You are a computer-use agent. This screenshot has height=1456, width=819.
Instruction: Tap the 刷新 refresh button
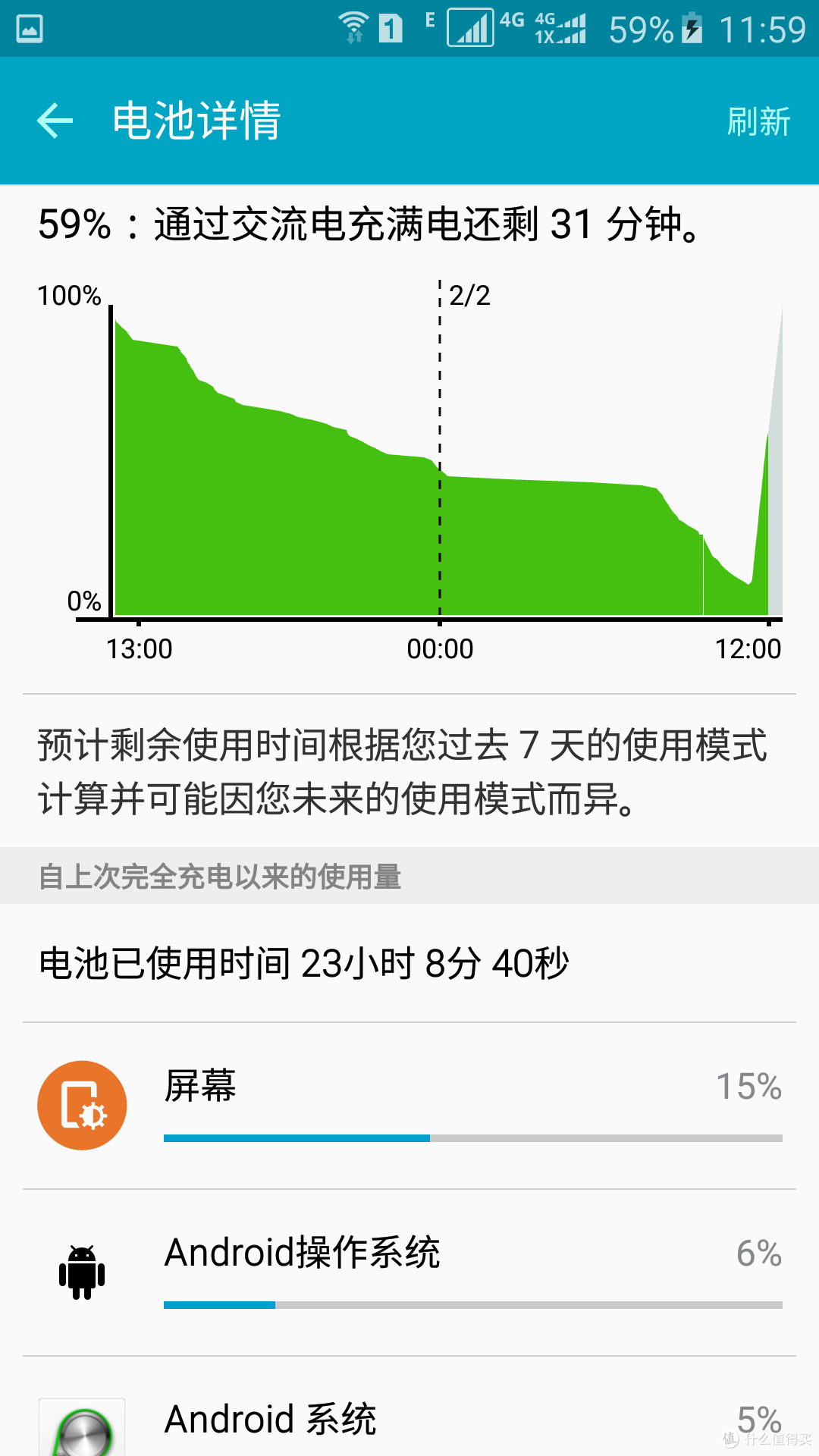(758, 121)
